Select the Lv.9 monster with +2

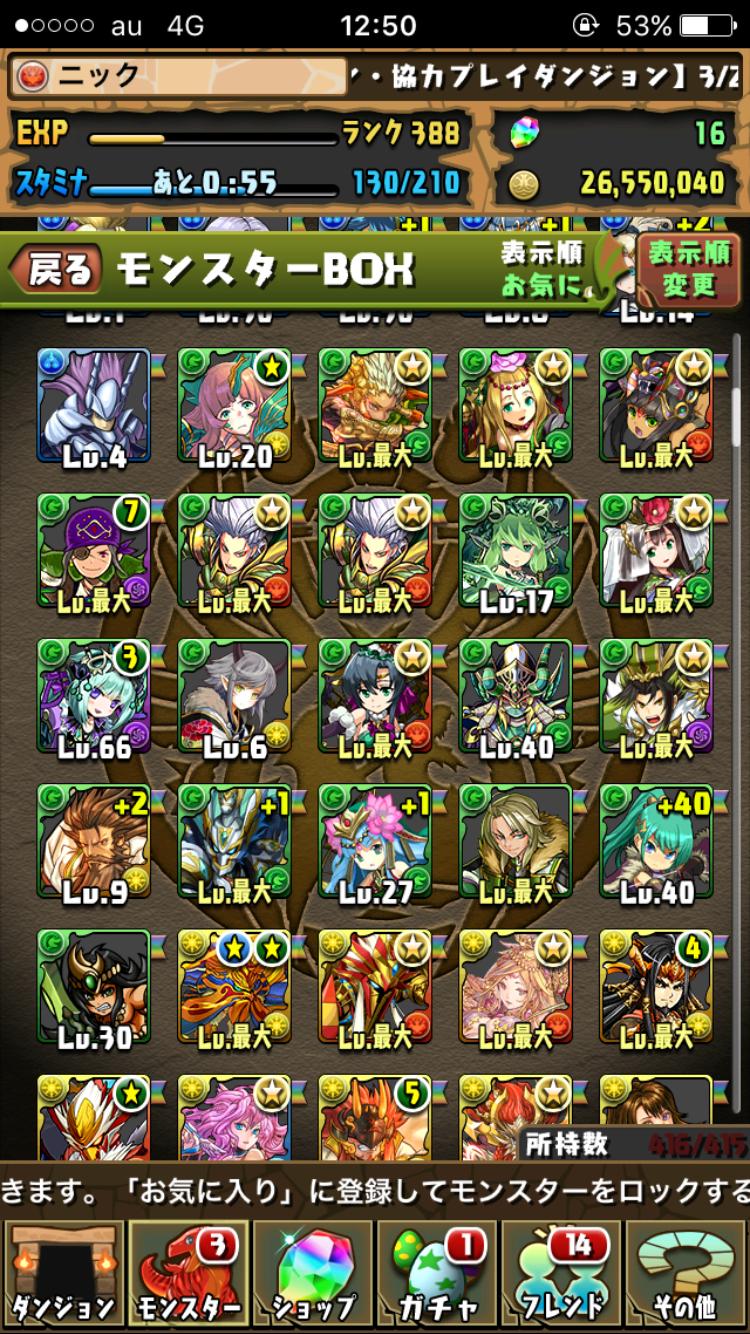(94, 841)
